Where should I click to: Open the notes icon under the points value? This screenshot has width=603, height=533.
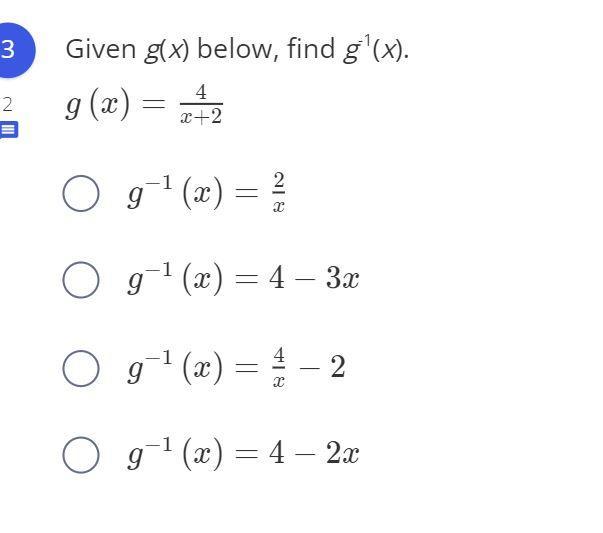(8, 129)
